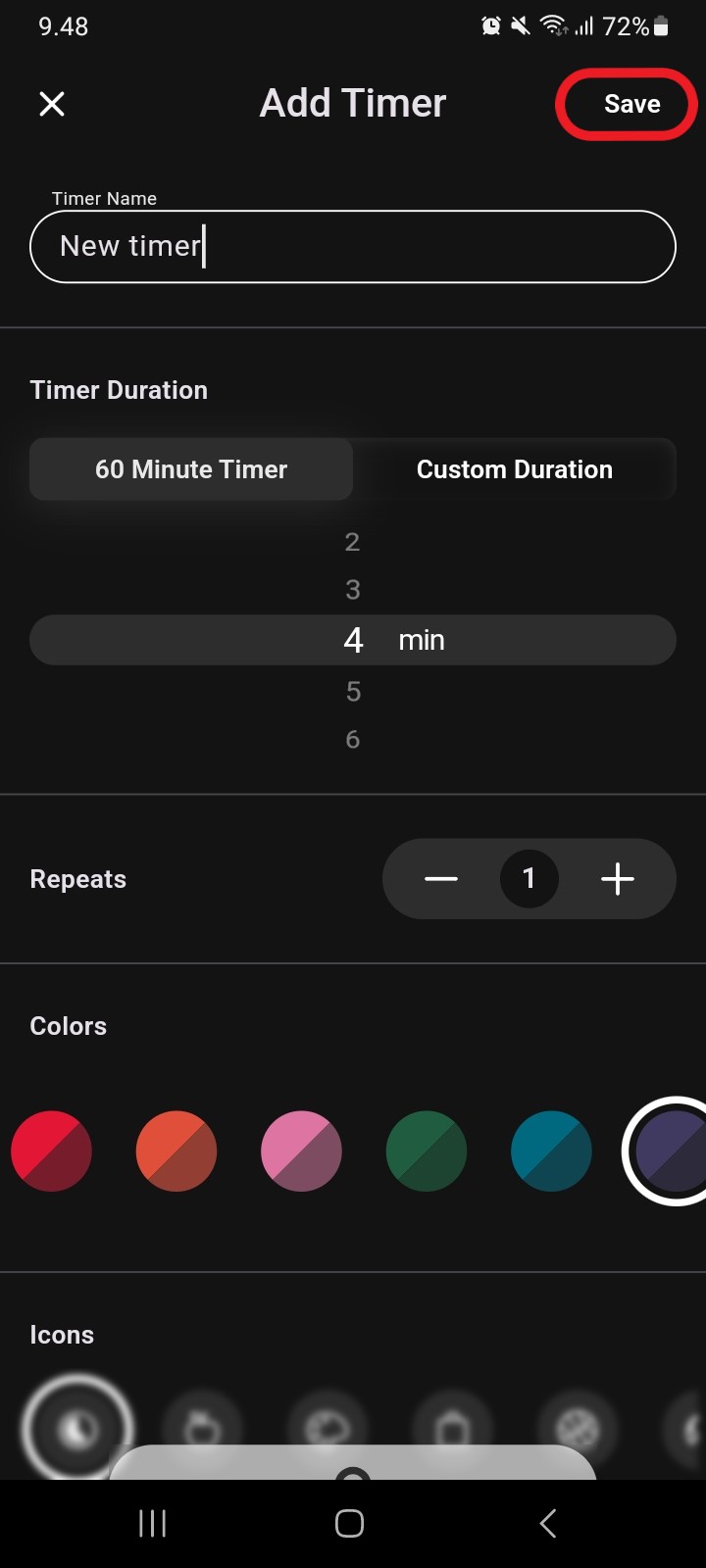Screen dimensions: 706x1568
Task: Edit the Timer Name field
Action: click(x=353, y=246)
